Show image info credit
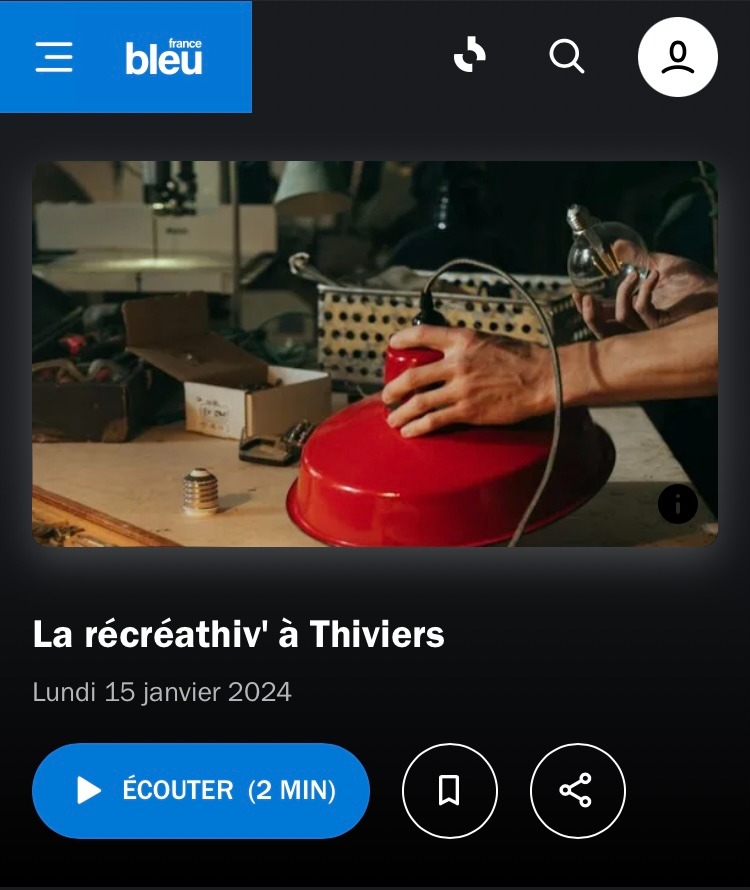This screenshot has width=750, height=890. point(677,503)
